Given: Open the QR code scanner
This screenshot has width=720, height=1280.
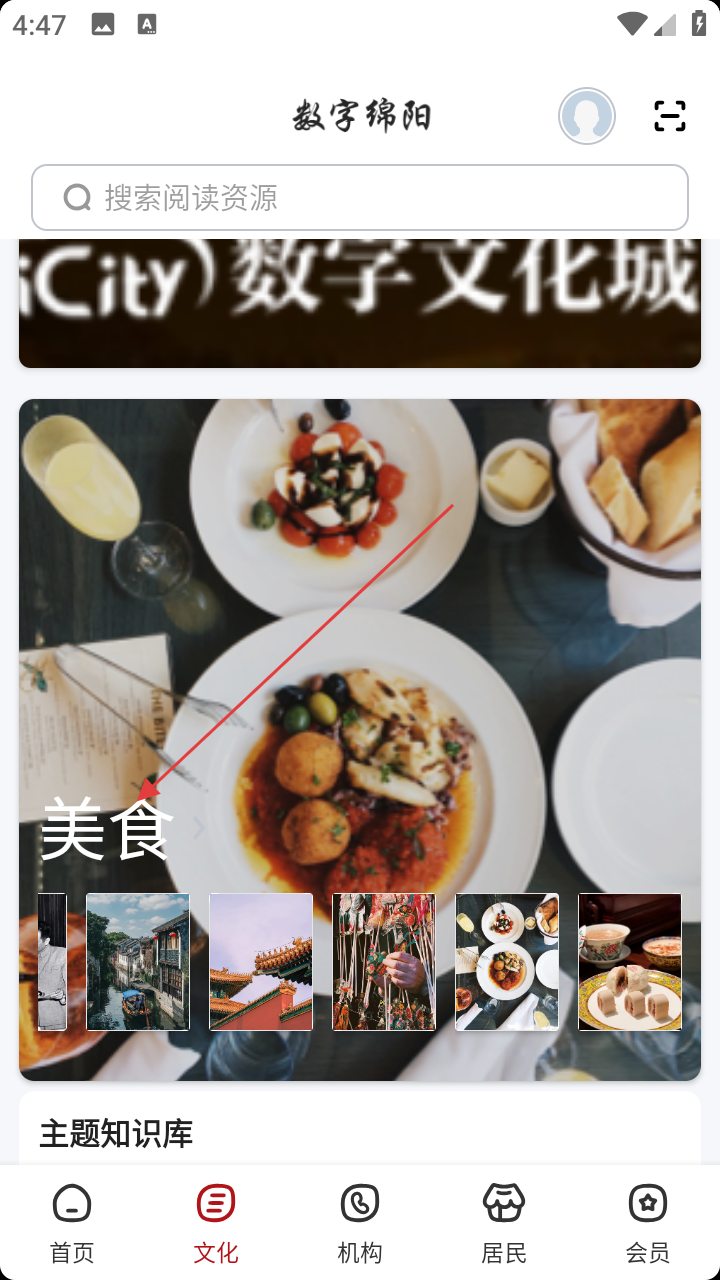Looking at the screenshot, I should coord(670,116).
